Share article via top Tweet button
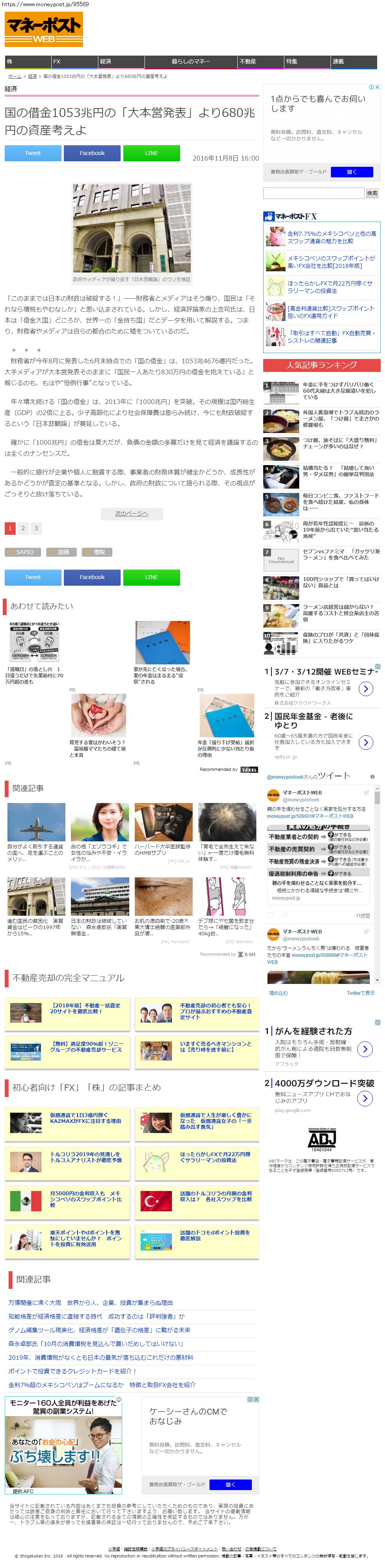 coord(33,153)
